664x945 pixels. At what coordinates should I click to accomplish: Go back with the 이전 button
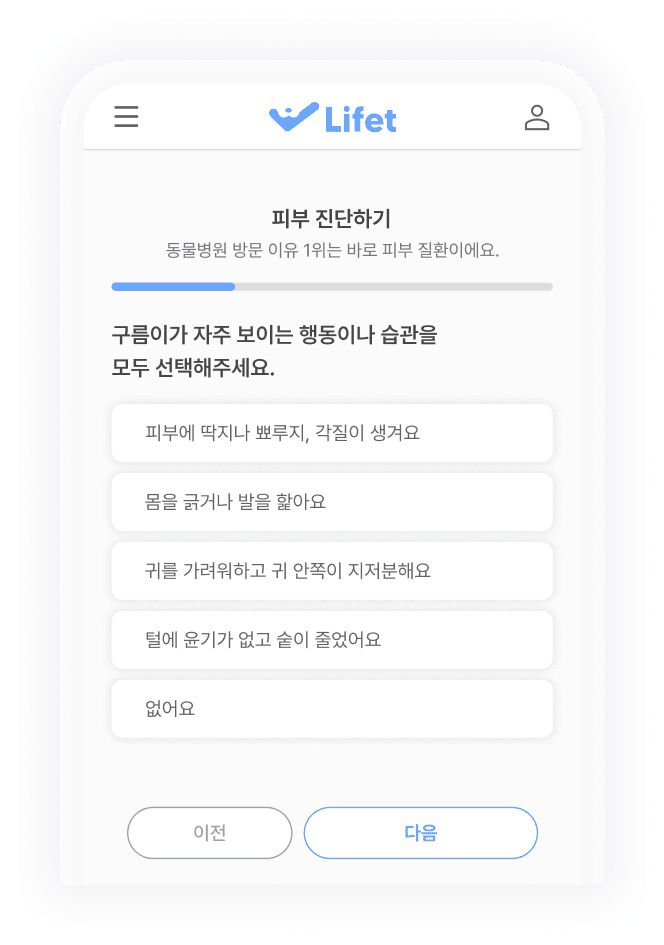[x=209, y=833]
